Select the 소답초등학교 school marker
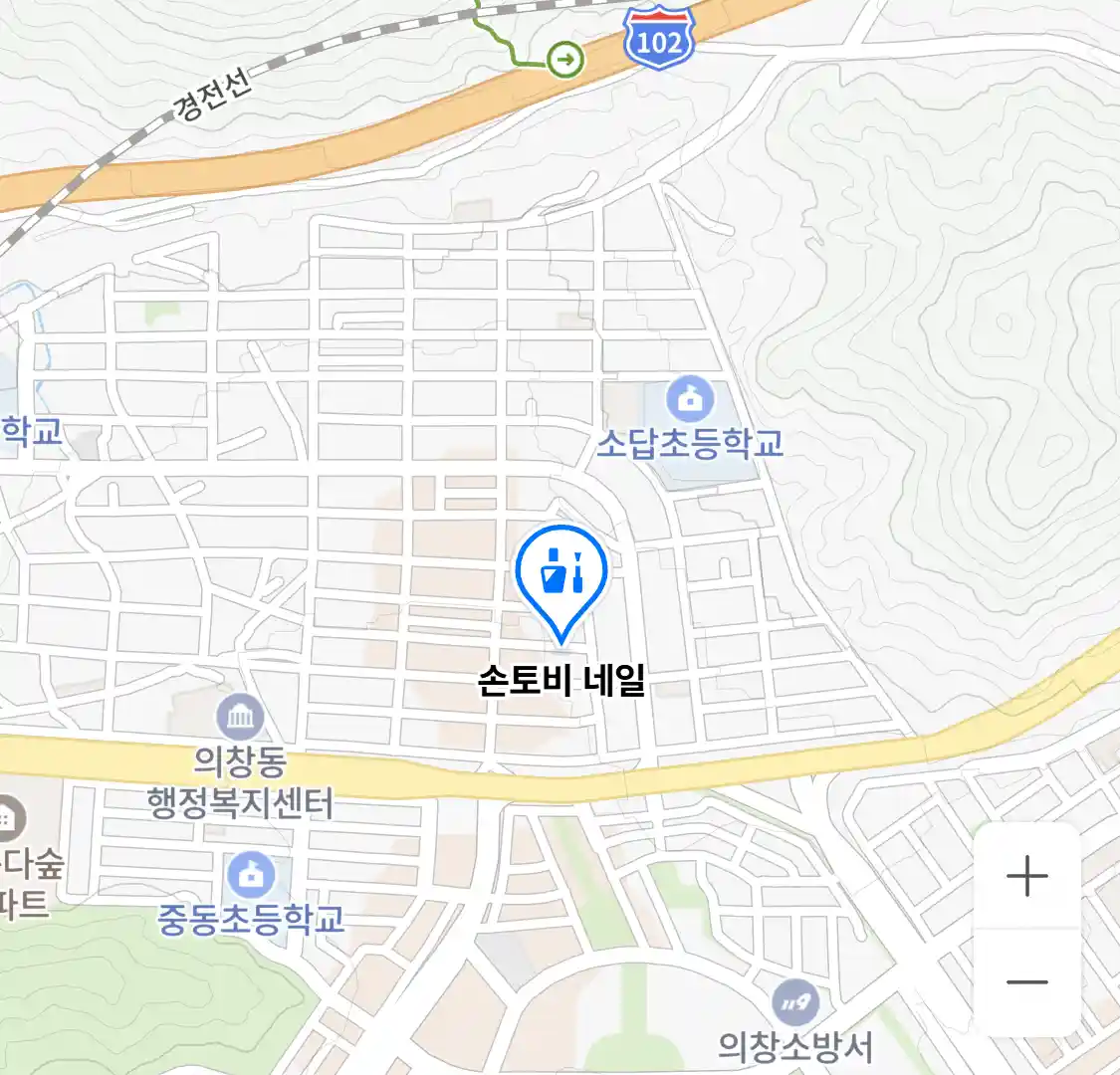The image size is (1120, 1075). pyautogui.click(x=690, y=399)
